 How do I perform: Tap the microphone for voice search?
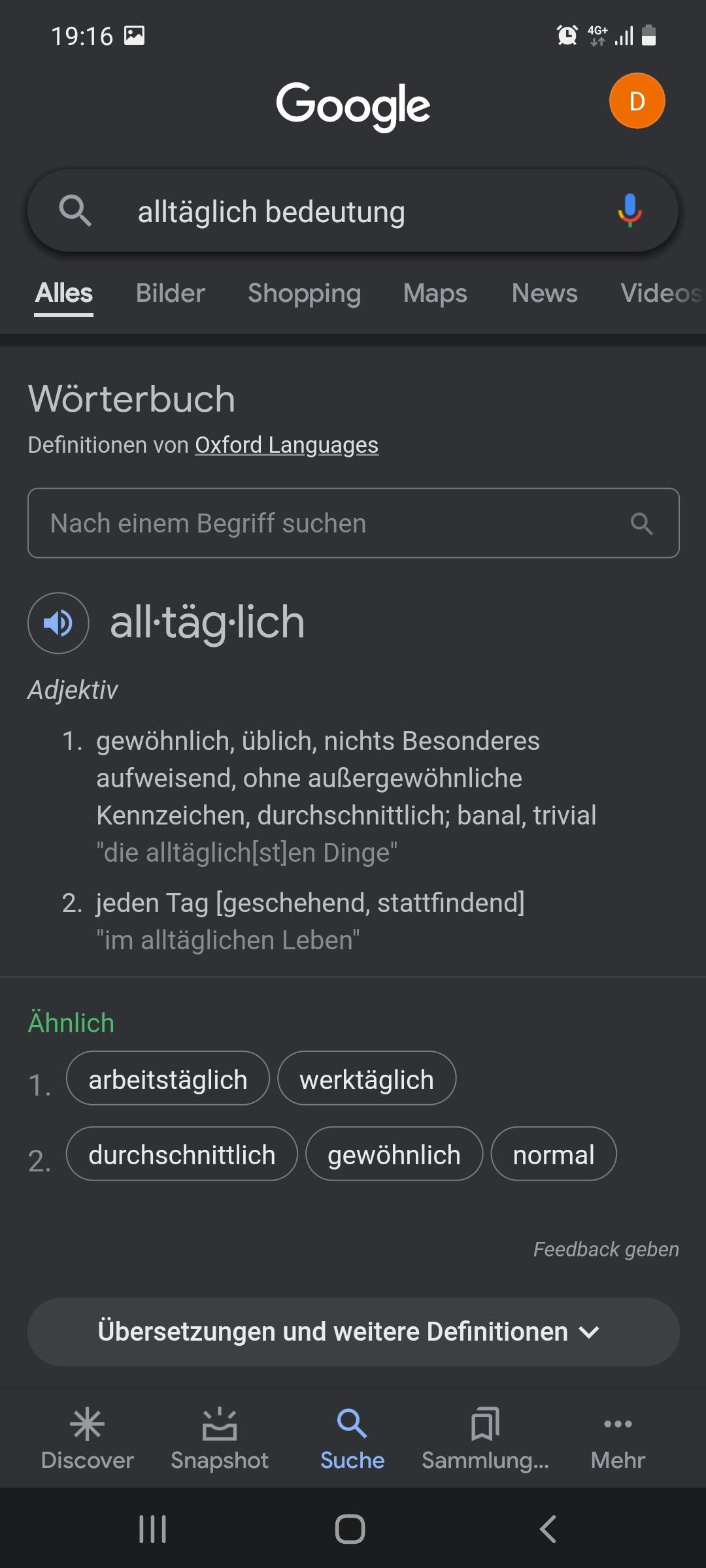tap(630, 210)
